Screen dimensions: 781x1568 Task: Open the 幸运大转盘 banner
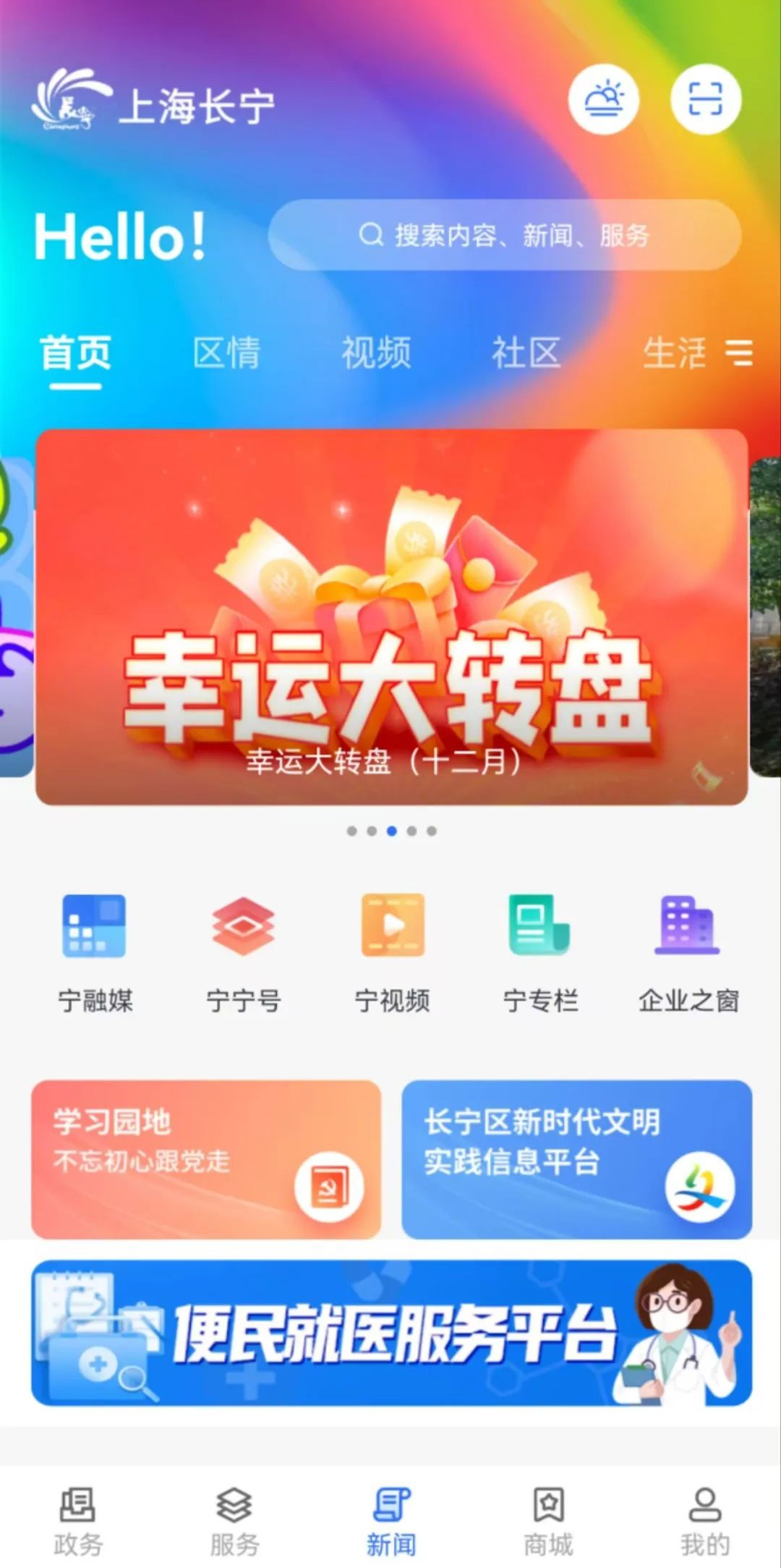[391, 616]
